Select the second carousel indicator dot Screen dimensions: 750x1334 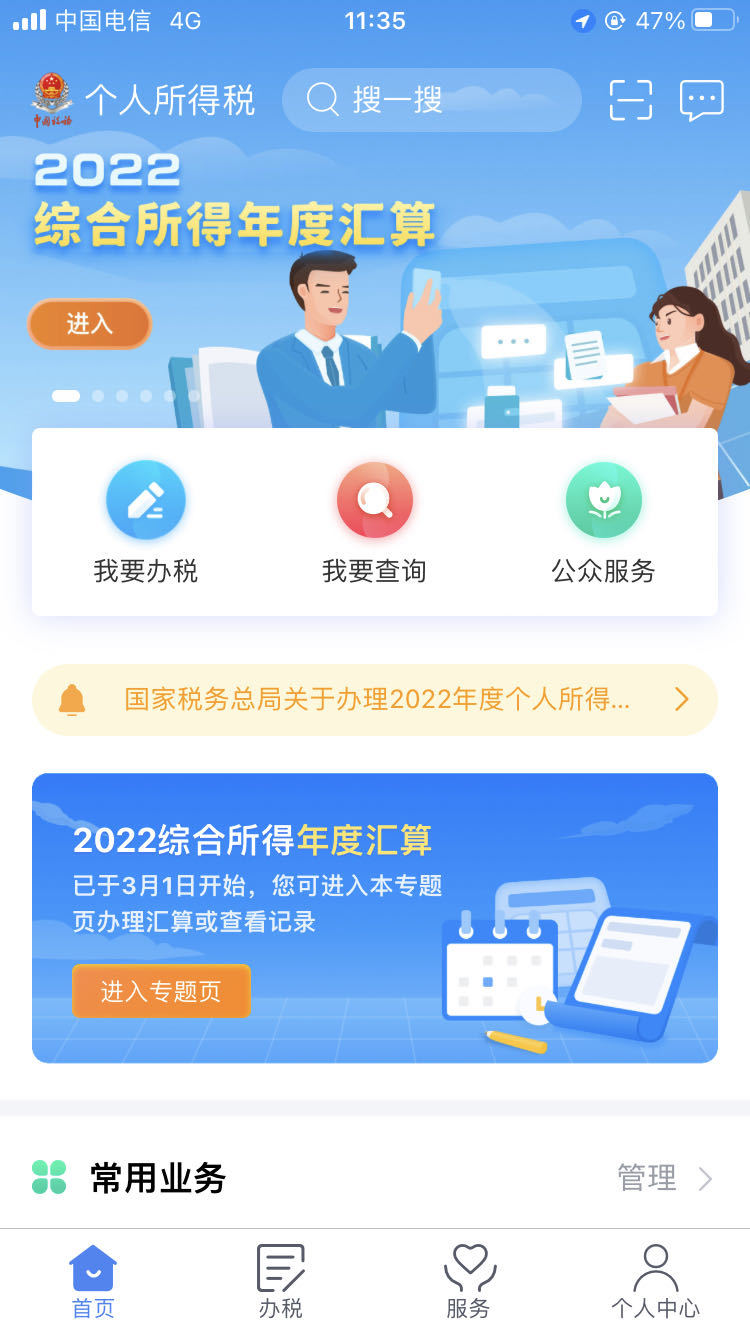click(98, 395)
